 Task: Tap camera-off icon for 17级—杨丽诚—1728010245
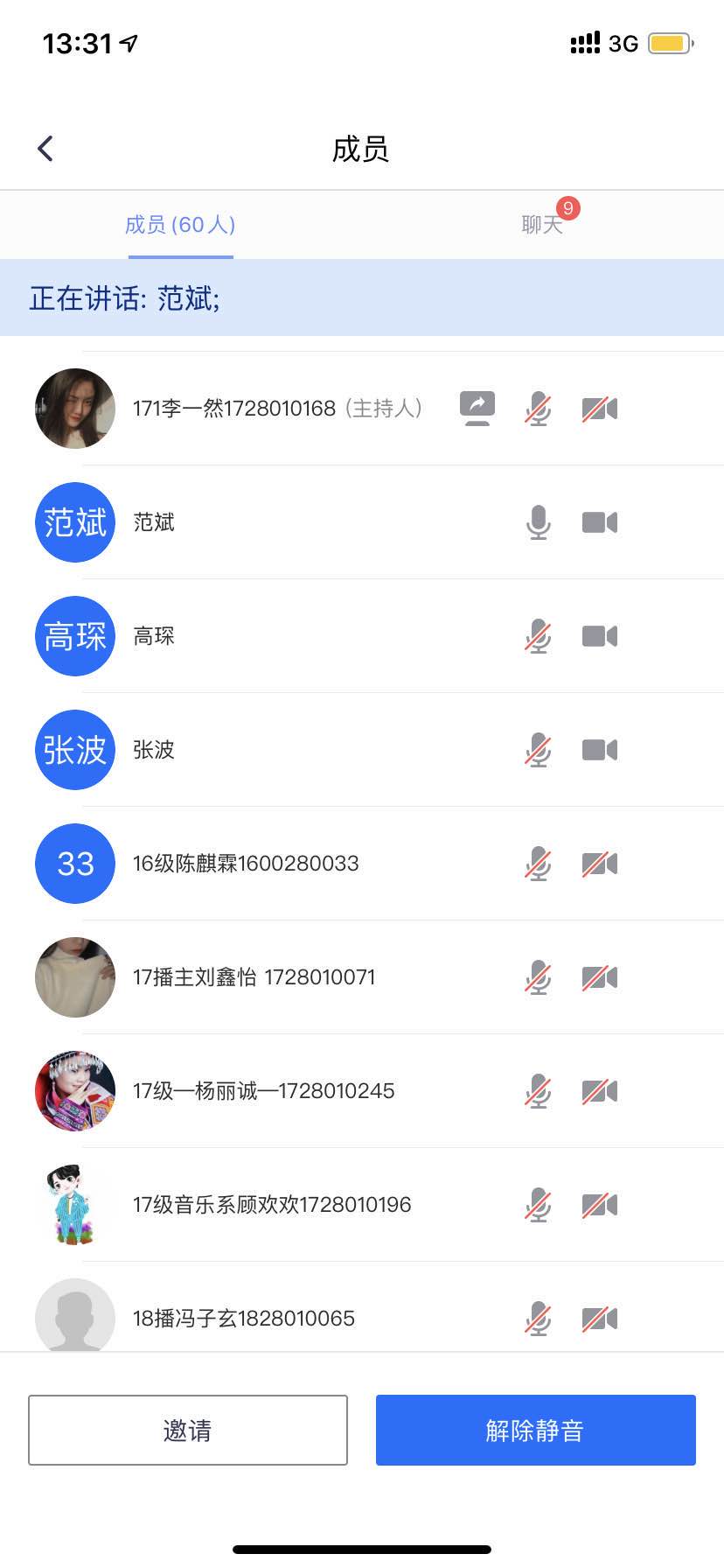click(x=600, y=1091)
